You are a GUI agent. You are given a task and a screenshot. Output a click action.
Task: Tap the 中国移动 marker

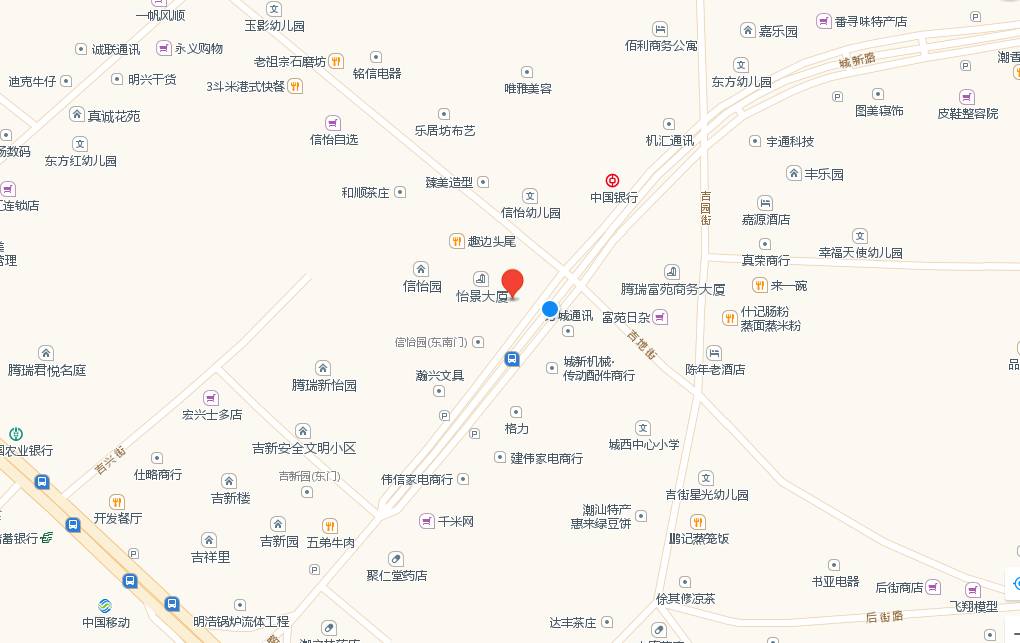(105, 606)
